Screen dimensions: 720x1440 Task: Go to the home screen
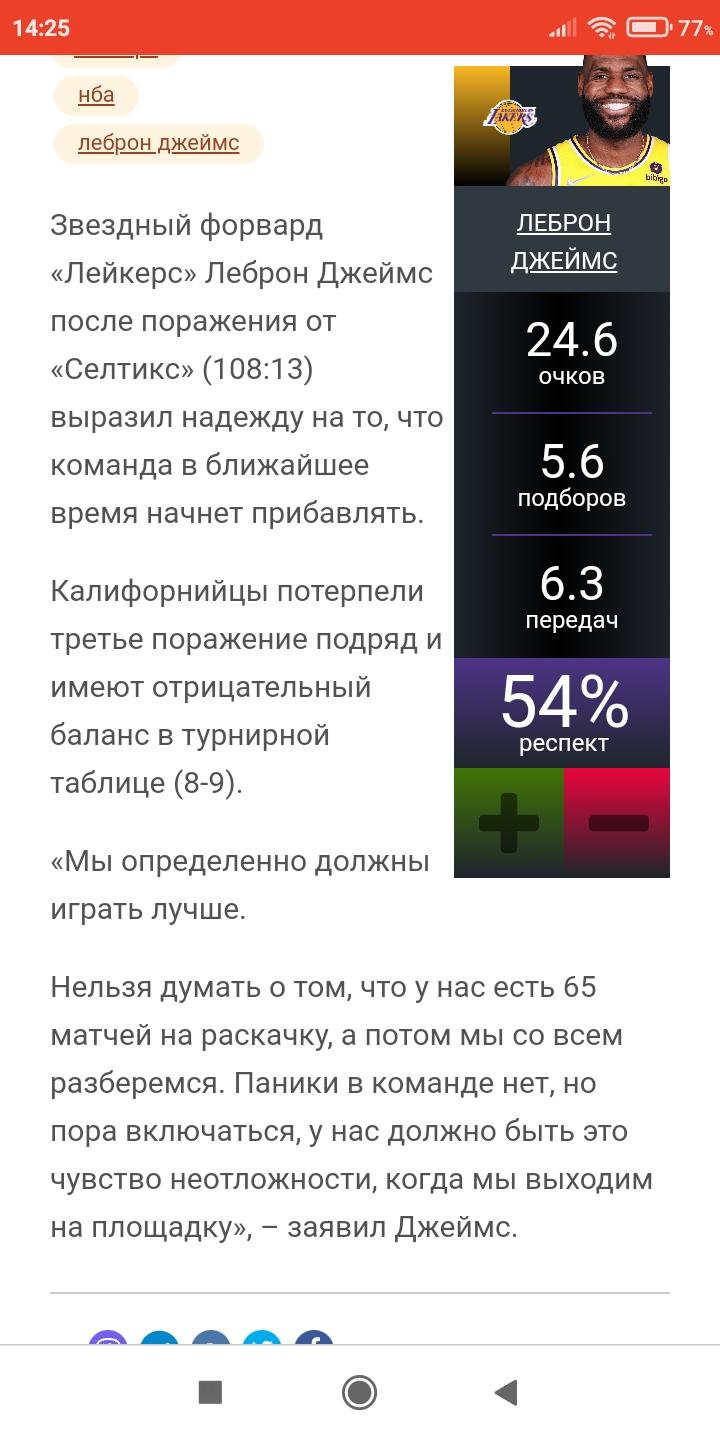pos(359,1392)
